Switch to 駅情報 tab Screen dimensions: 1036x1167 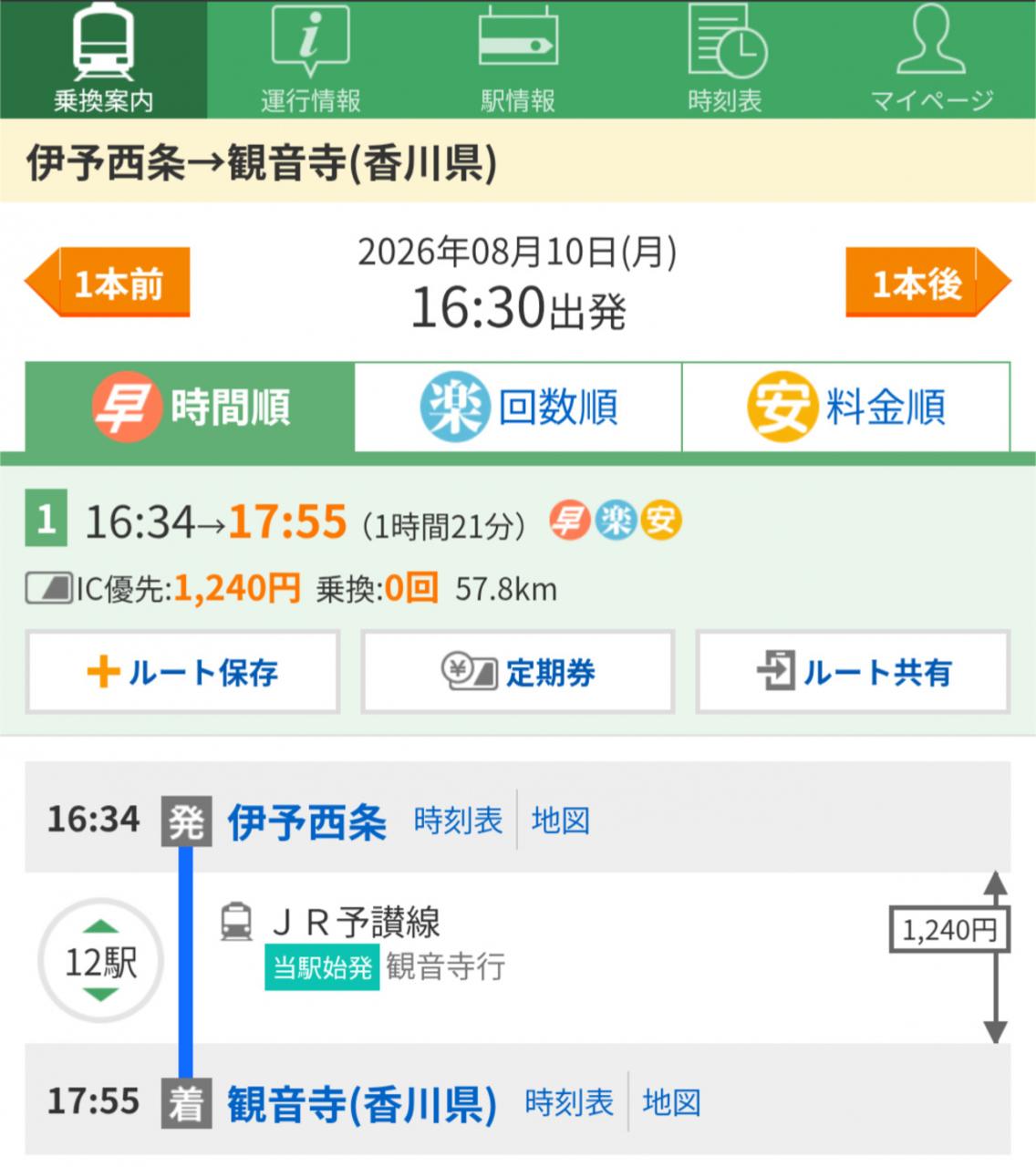[x=518, y=59]
